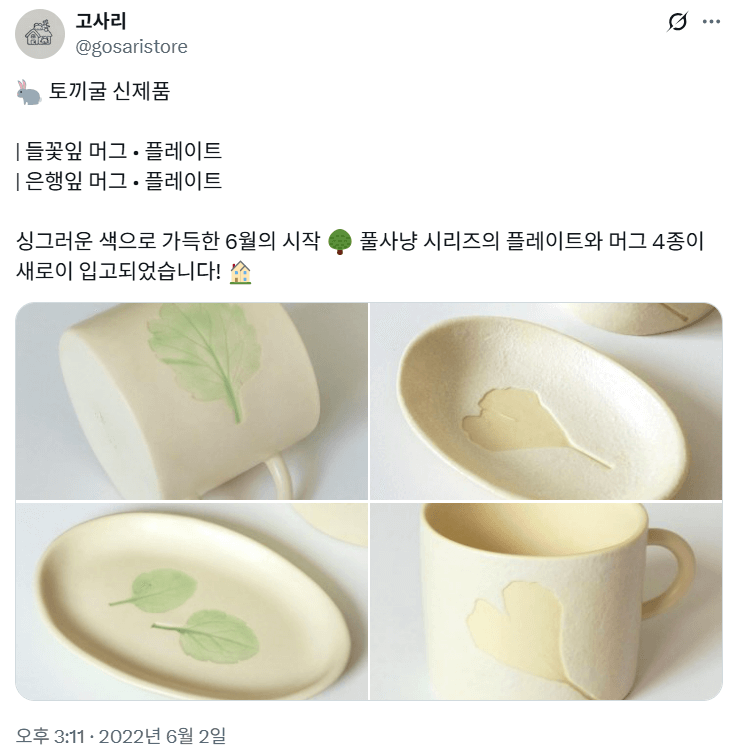
Task: Open the 고사리 profile avatar
Action: [x=40, y=34]
